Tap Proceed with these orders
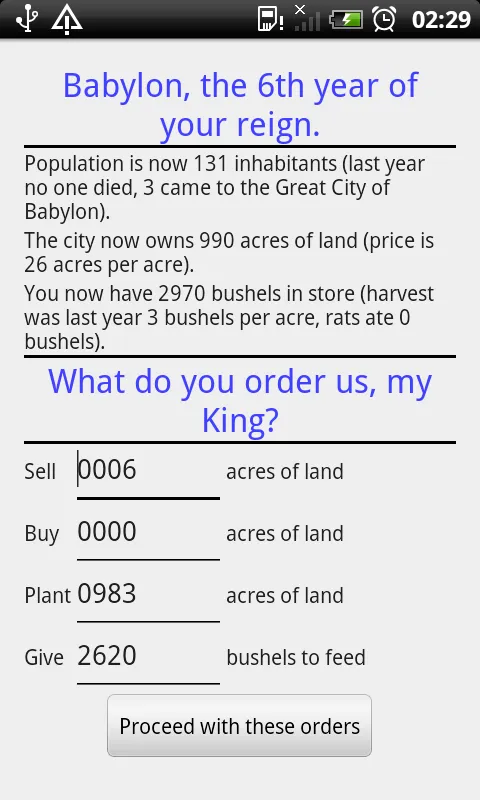This screenshot has width=480, height=800. 239,726
